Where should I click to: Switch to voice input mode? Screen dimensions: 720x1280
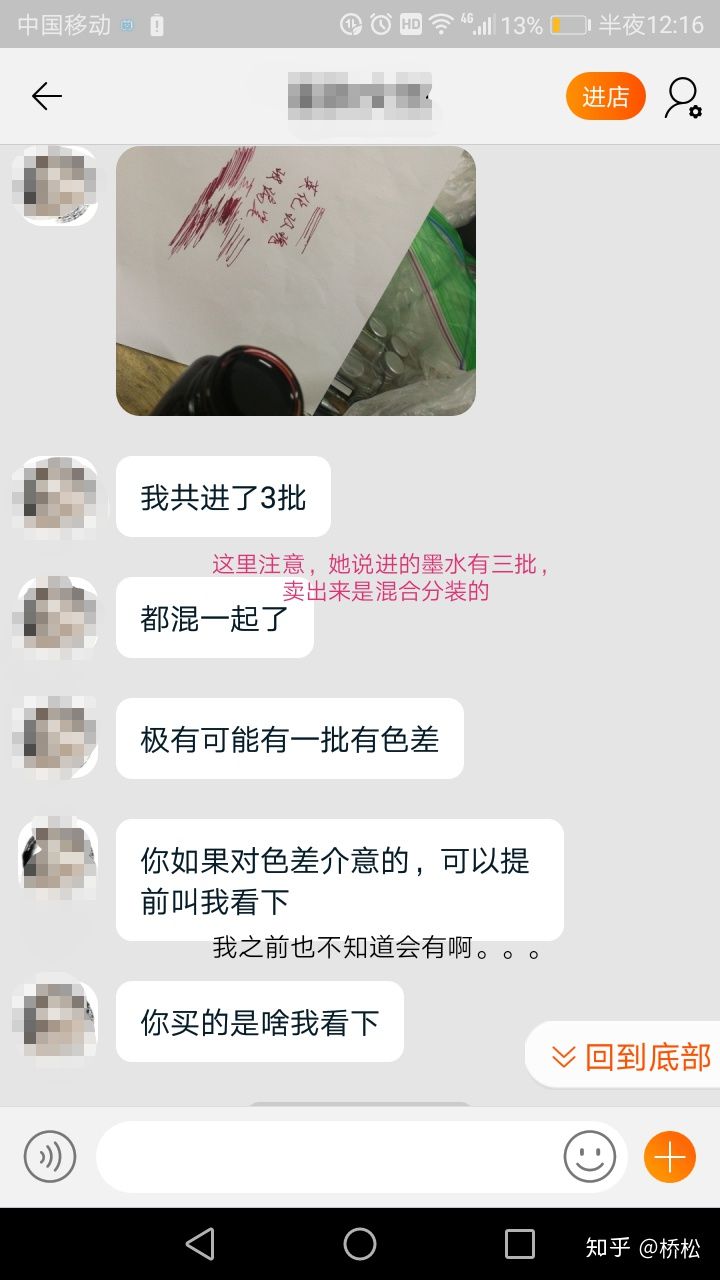tap(50, 1157)
